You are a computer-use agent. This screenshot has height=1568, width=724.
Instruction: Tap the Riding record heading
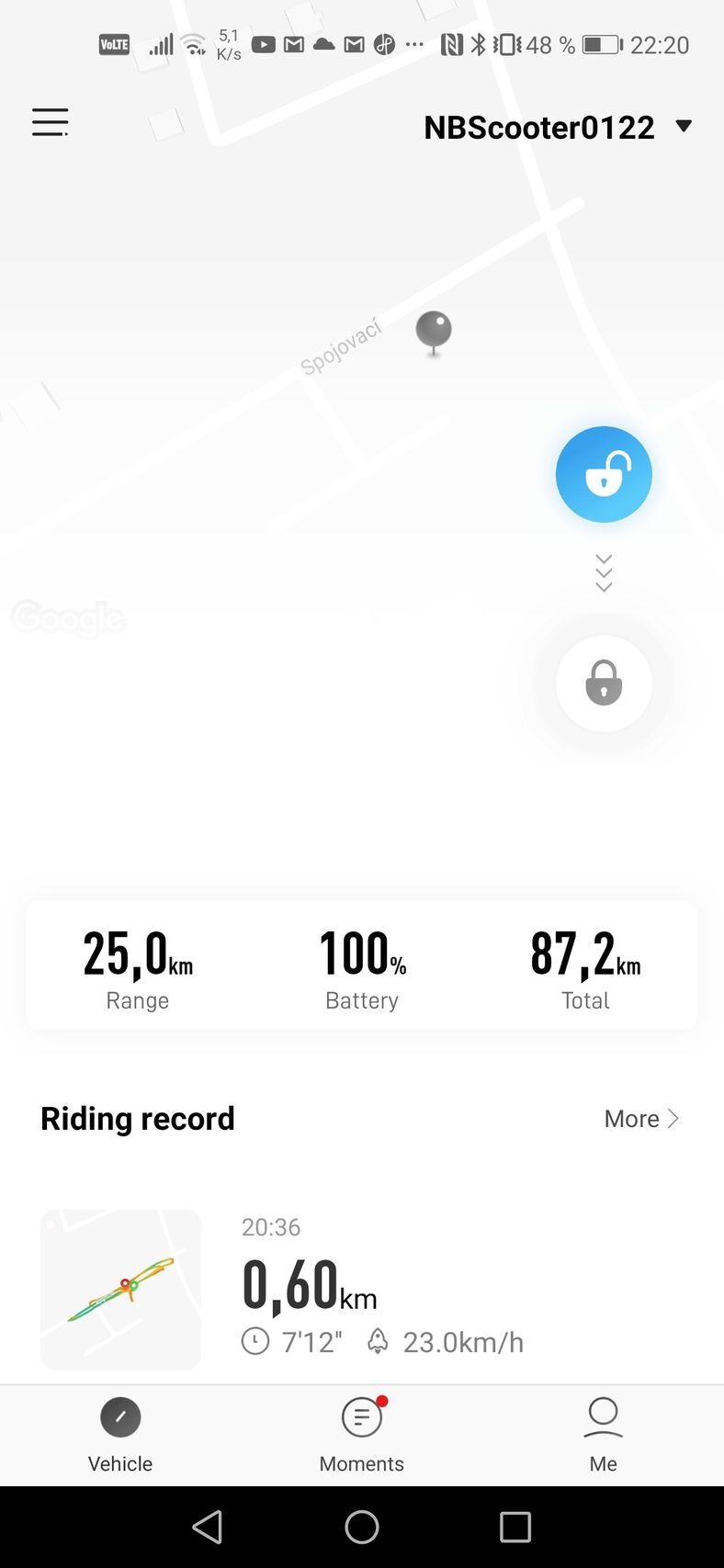[x=136, y=1119]
